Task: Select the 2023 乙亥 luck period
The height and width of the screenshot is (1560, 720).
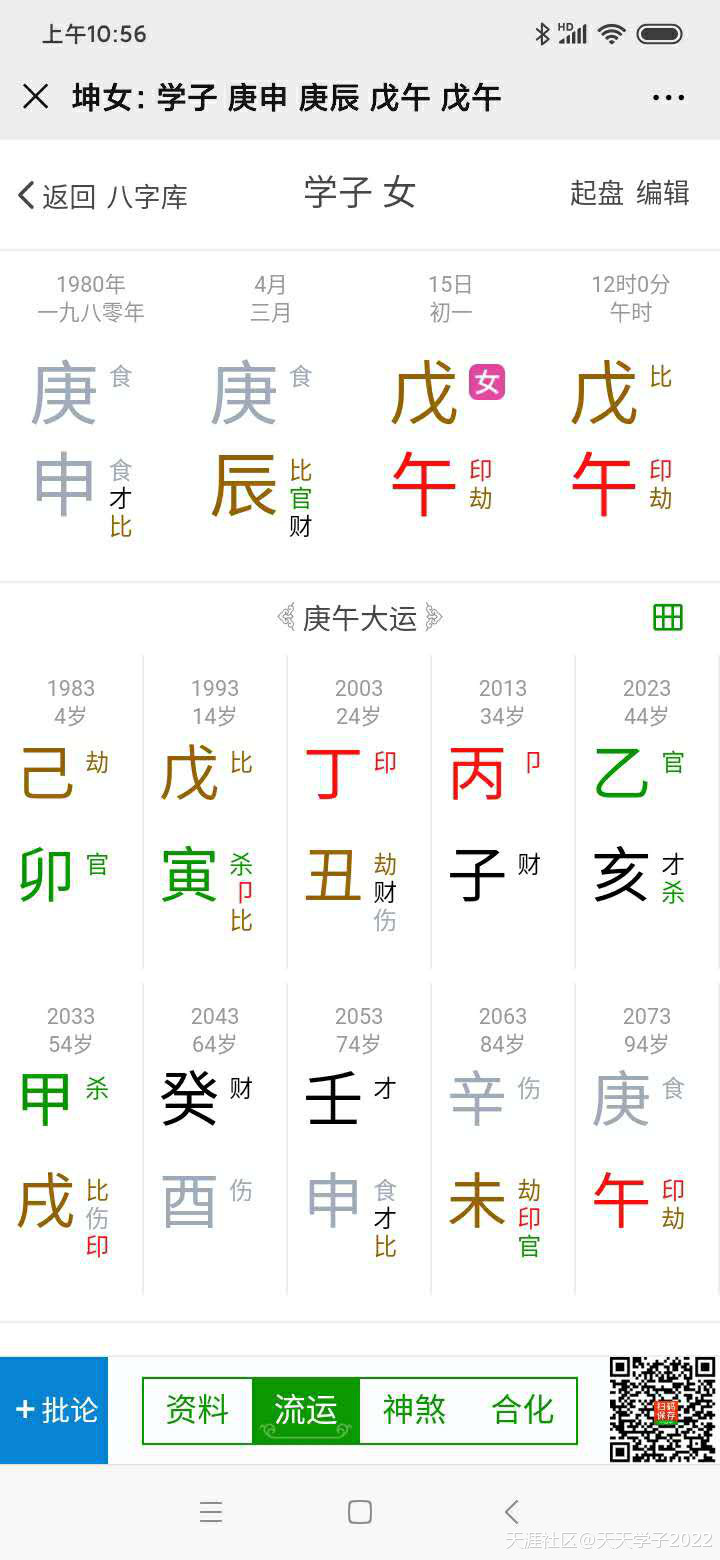Action: coord(647,811)
